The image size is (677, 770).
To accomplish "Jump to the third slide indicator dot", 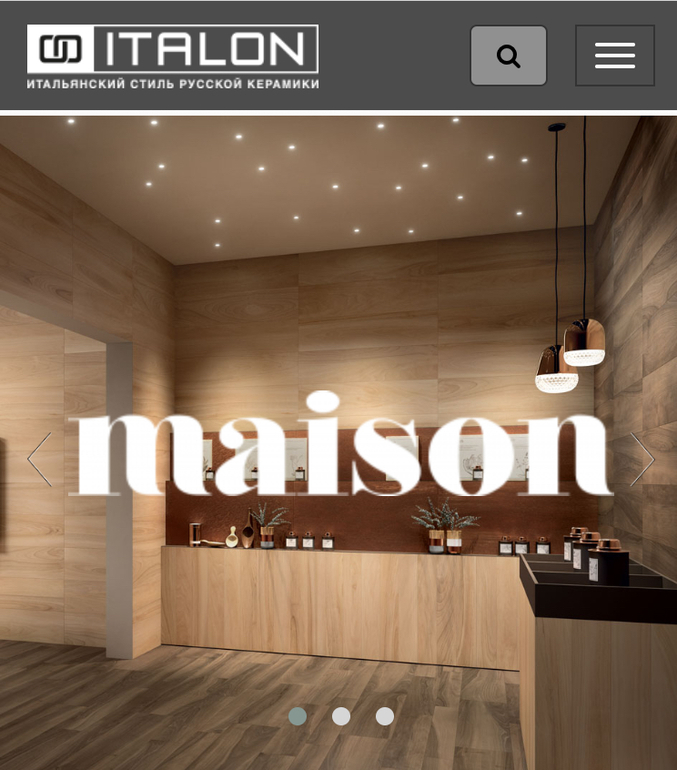I will point(385,716).
